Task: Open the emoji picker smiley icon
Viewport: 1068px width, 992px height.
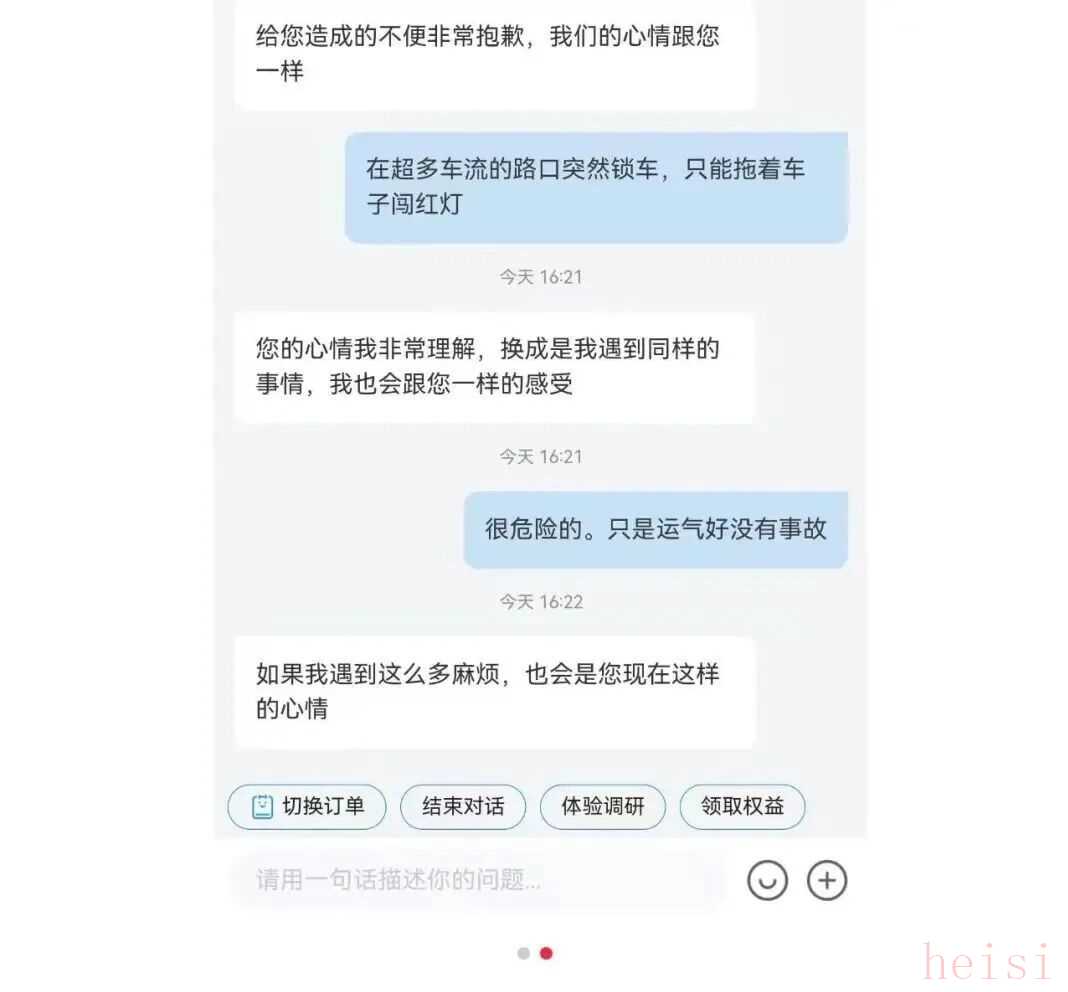Action: [x=767, y=881]
